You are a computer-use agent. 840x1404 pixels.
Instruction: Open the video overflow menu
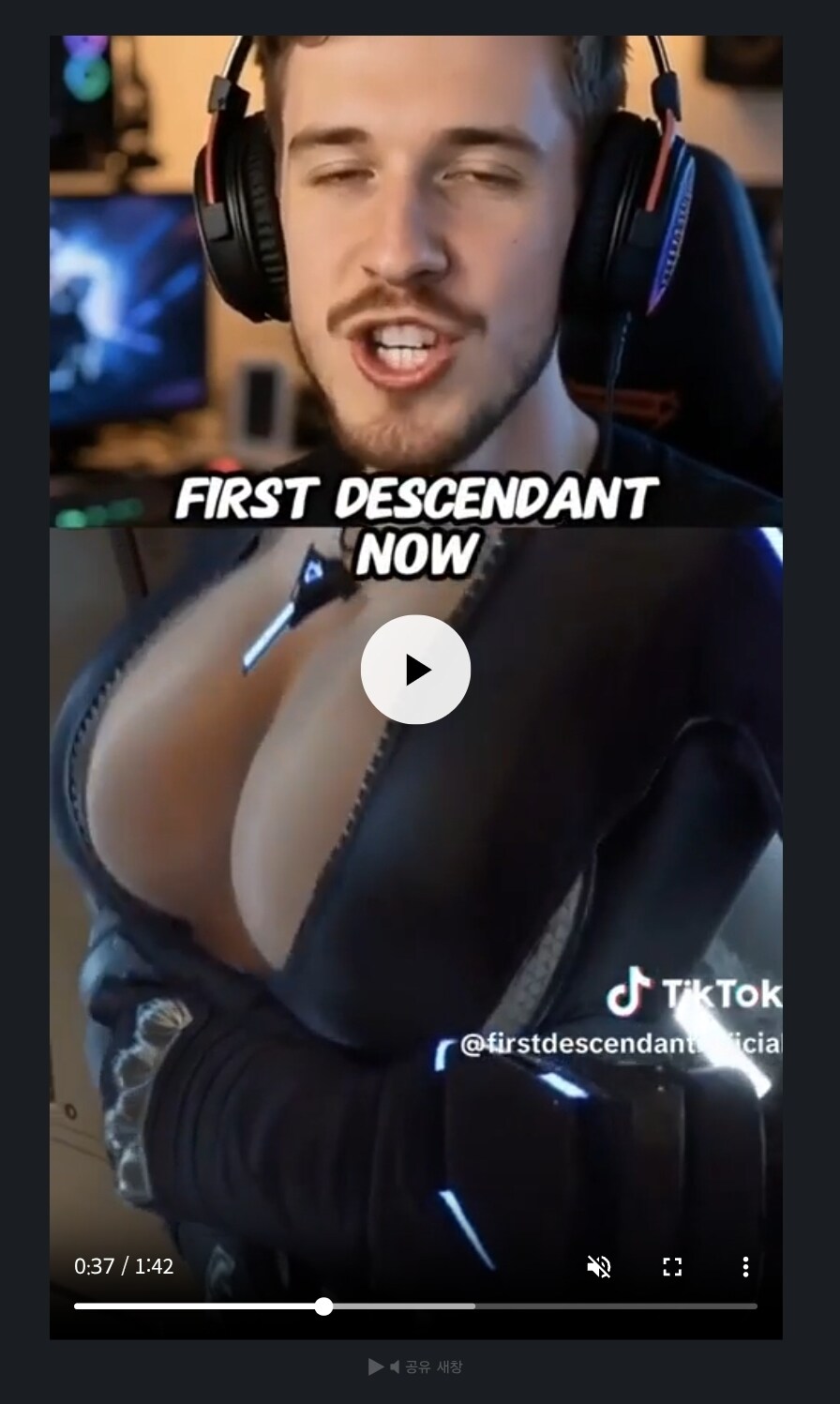click(745, 1267)
